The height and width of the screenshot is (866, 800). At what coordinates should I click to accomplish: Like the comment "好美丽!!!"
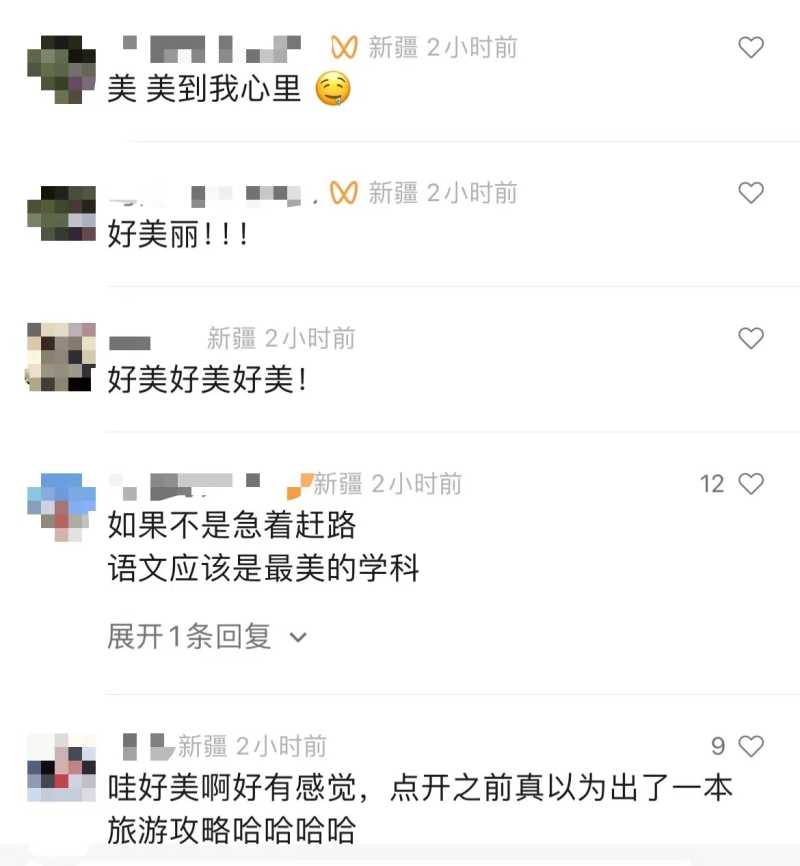tap(751, 193)
